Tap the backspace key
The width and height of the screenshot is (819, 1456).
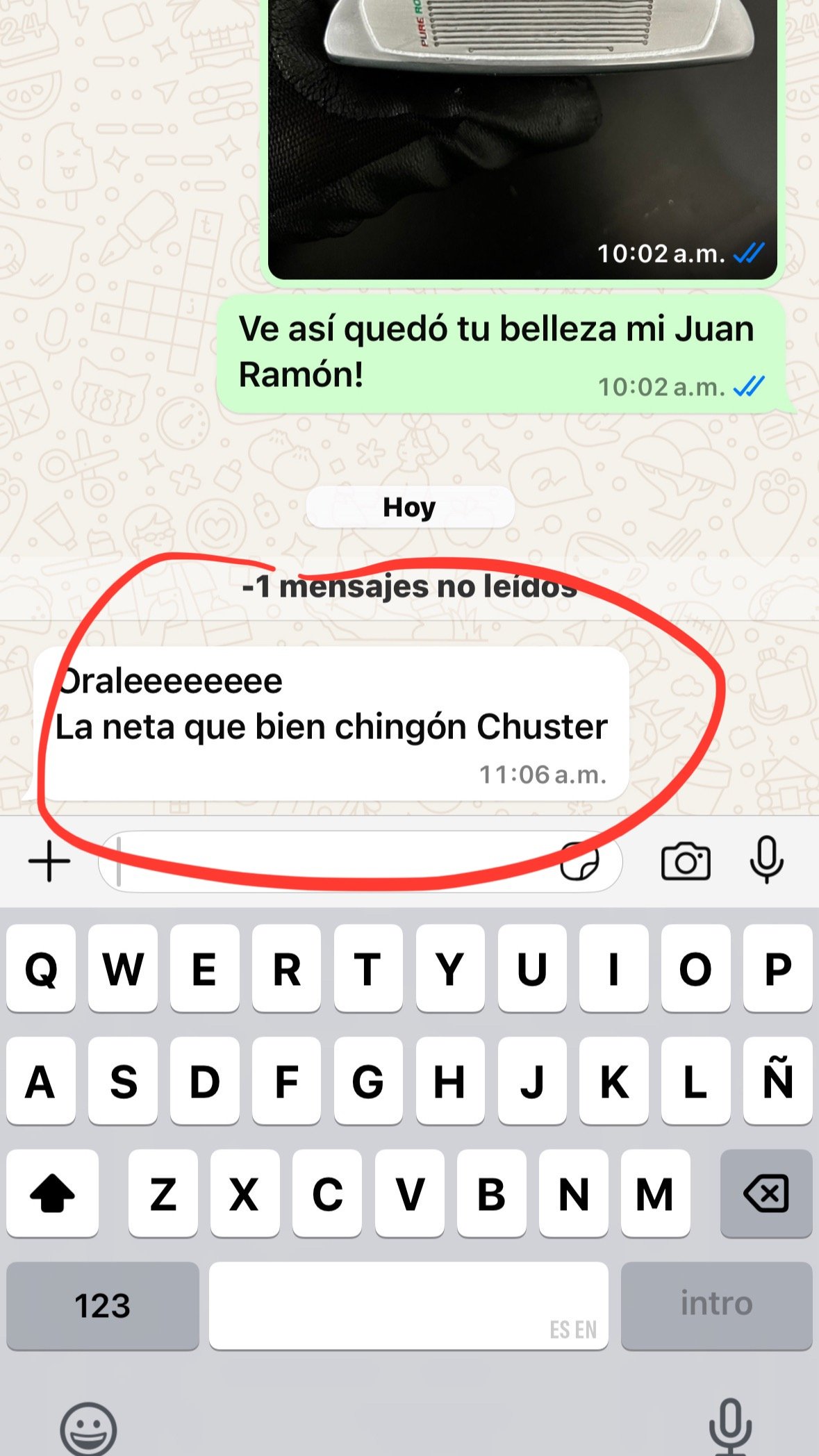coord(766,1193)
